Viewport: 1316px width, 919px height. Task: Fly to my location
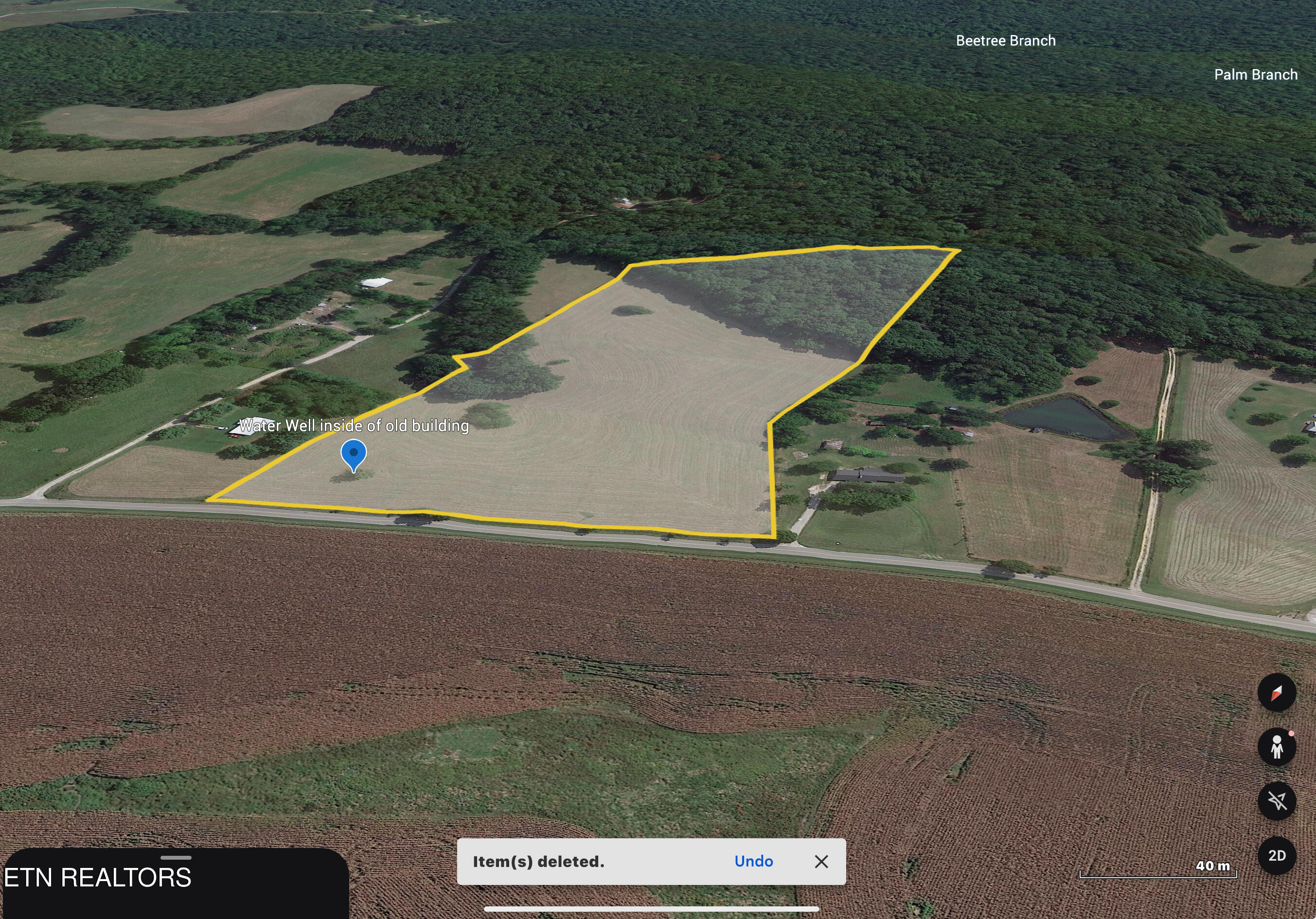pyautogui.click(x=1277, y=800)
